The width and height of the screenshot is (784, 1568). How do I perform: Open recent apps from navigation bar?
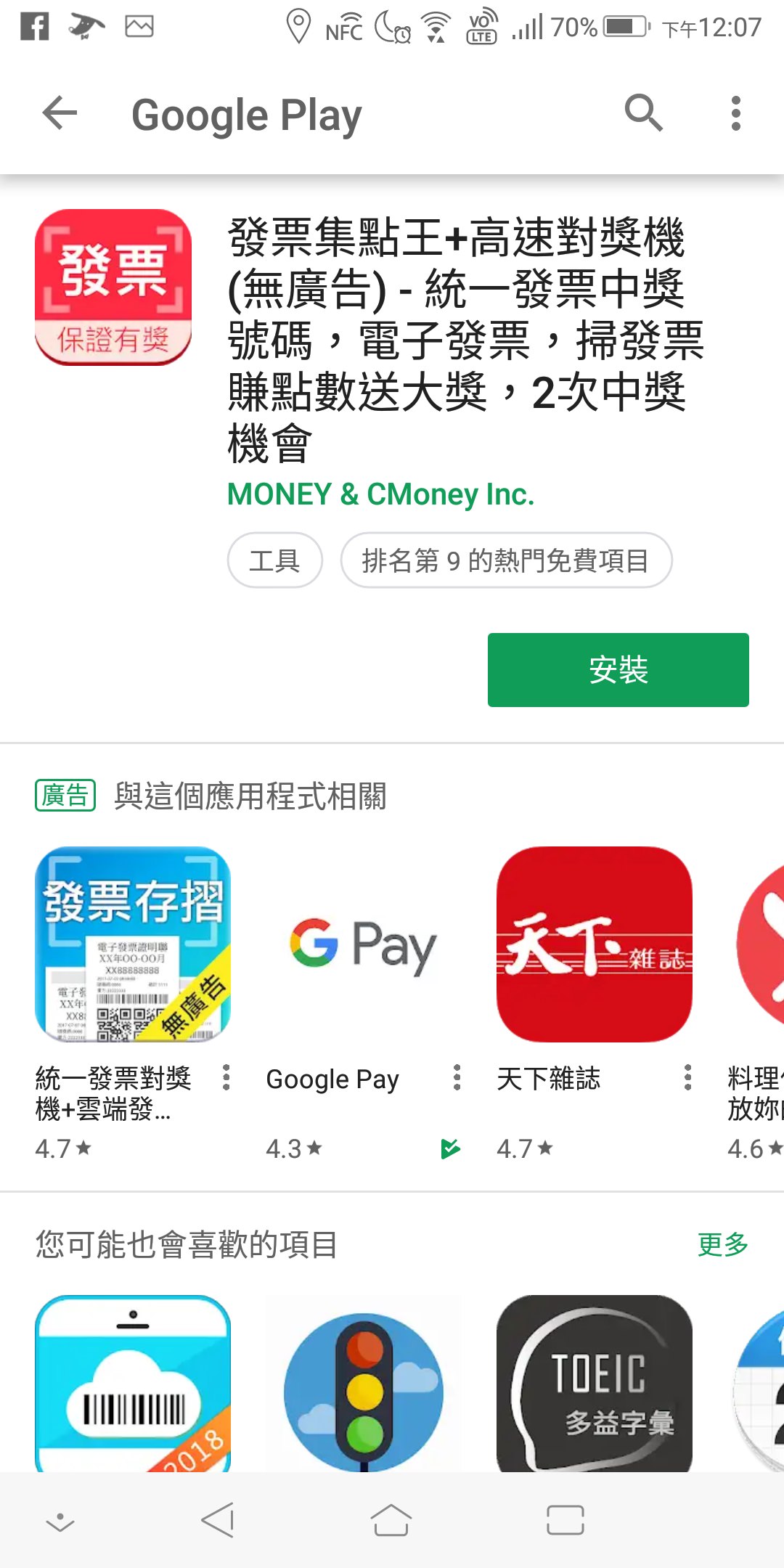(565, 1520)
